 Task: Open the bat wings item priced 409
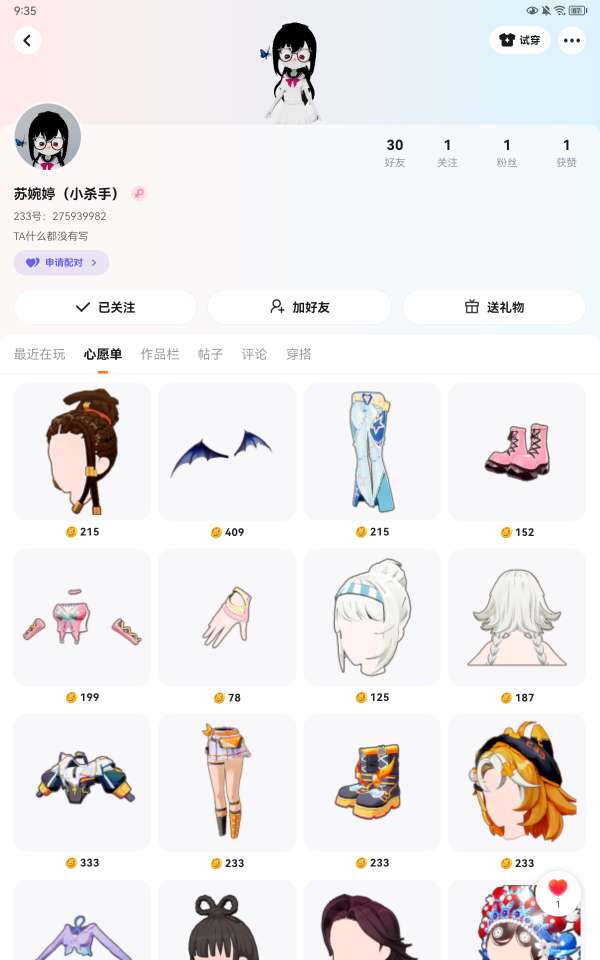click(227, 452)
